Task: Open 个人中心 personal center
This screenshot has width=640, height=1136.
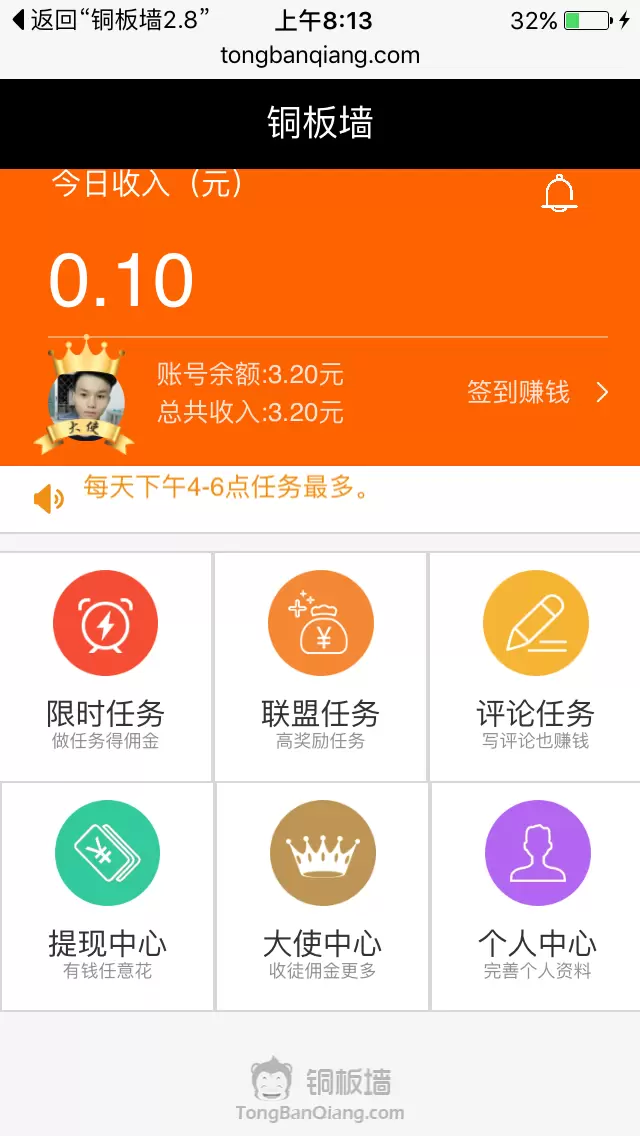Action: [x=537, y=895]
